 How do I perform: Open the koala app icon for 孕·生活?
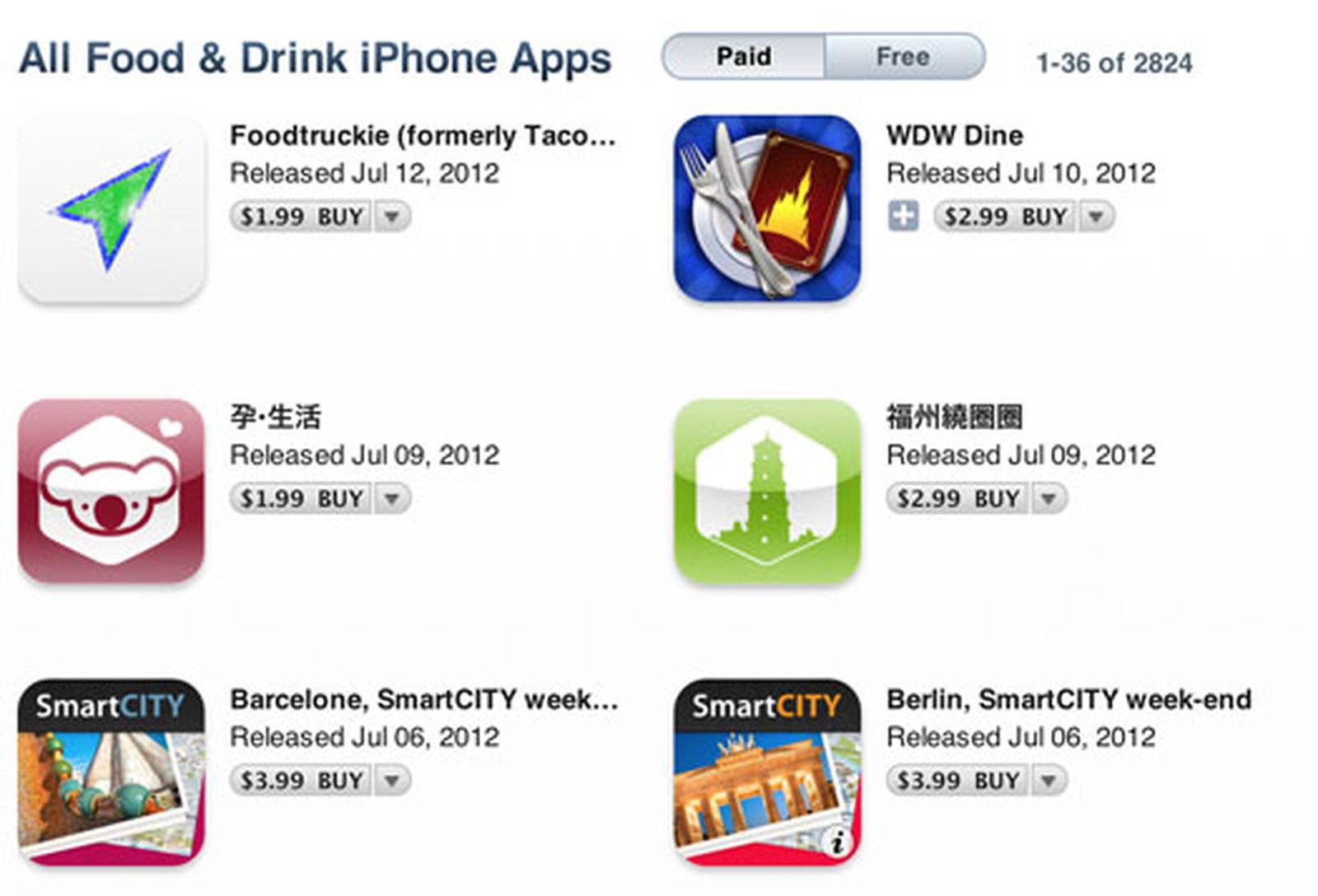click(x=111, y=491)
